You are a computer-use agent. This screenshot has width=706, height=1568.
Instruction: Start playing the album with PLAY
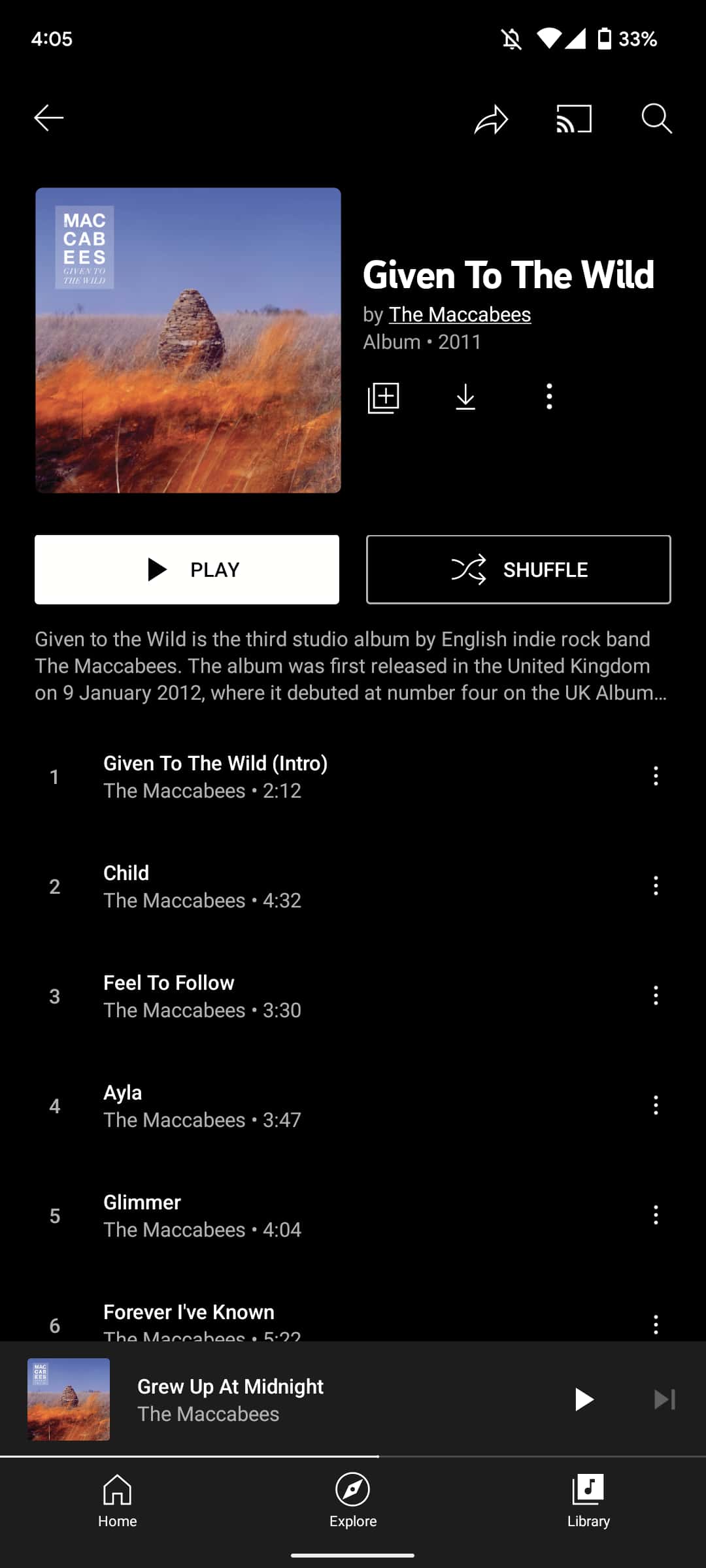click(187, 570)
